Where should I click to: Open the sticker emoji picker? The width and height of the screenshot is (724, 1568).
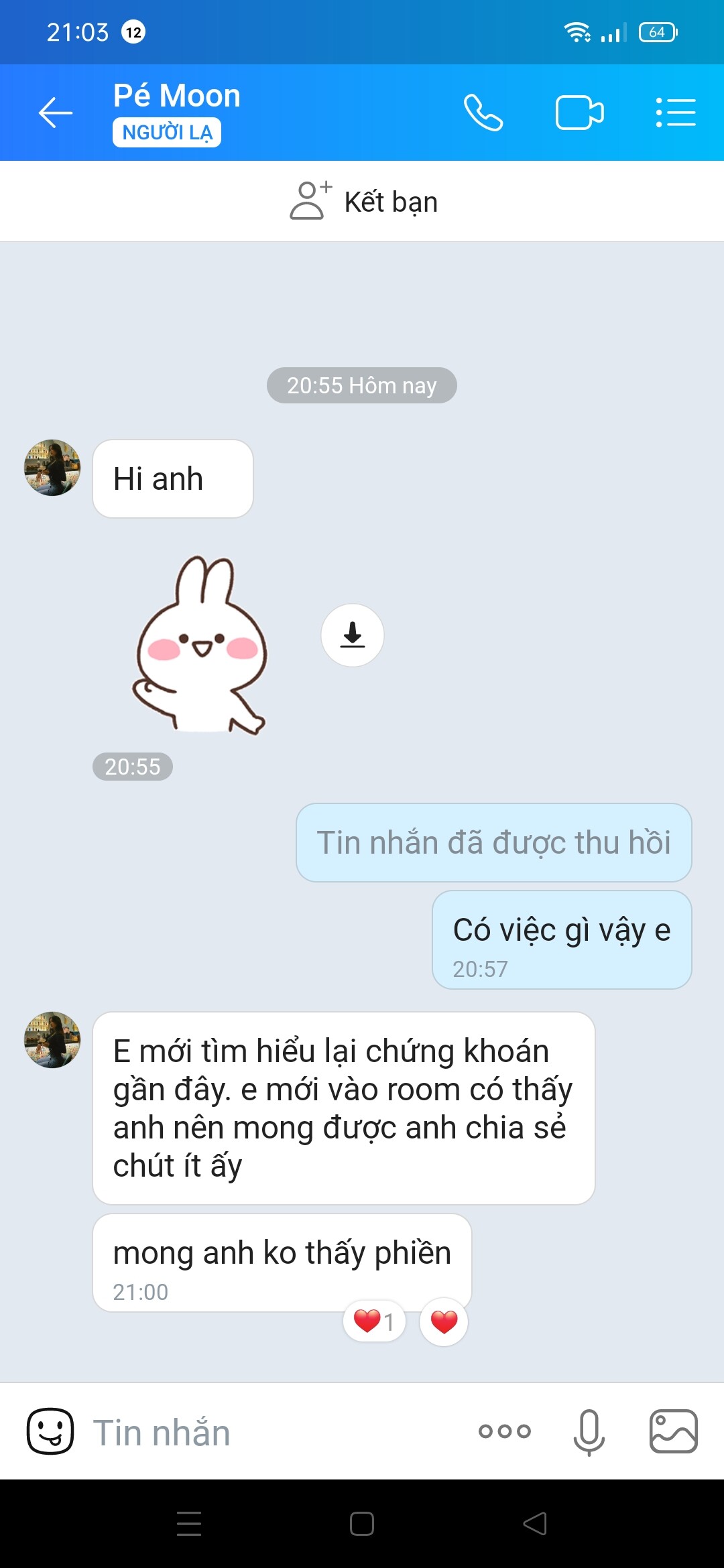click(x=50, y=1431)
